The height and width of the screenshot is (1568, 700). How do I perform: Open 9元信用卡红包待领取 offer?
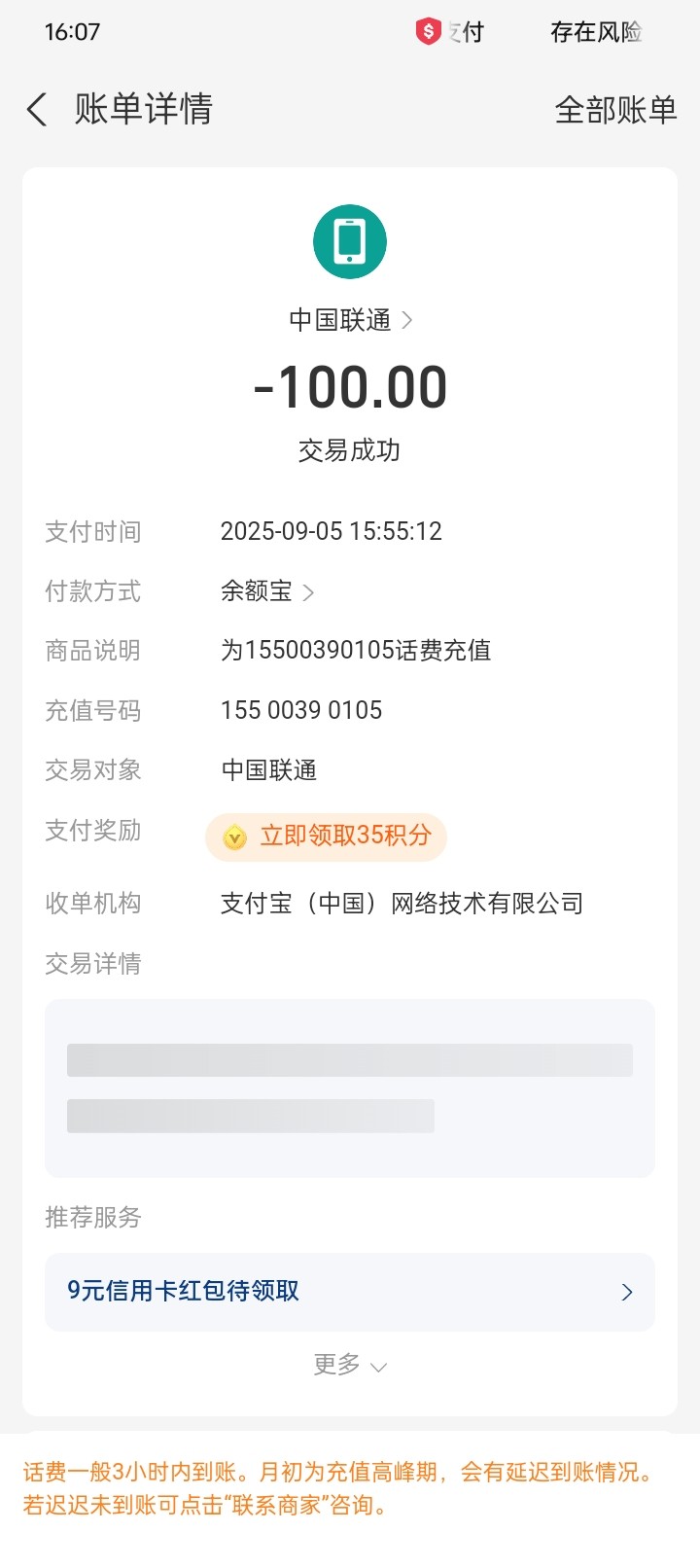click(350, 1292)
